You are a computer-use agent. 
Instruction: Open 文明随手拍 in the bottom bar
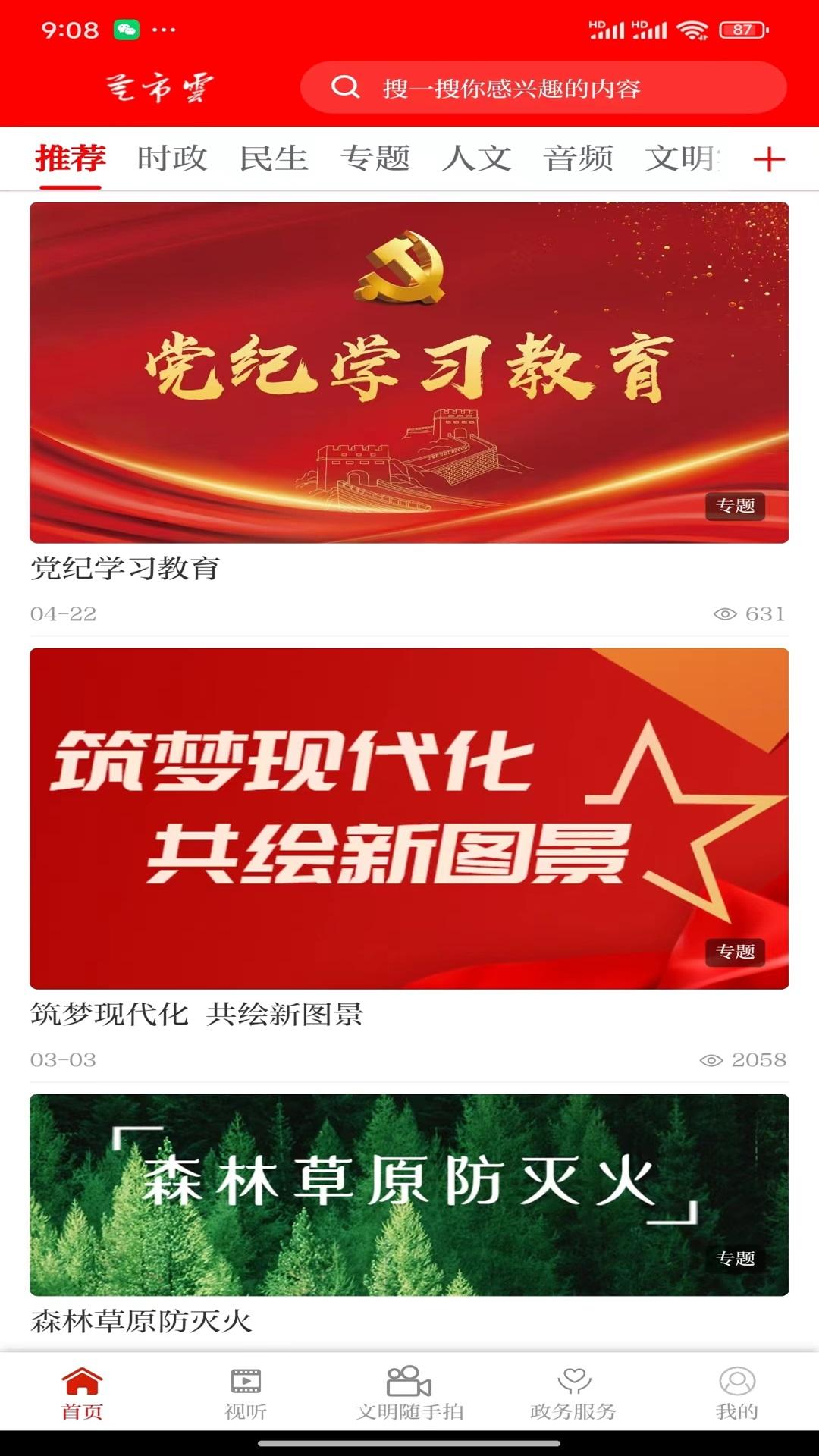(x=409, y=1393)
